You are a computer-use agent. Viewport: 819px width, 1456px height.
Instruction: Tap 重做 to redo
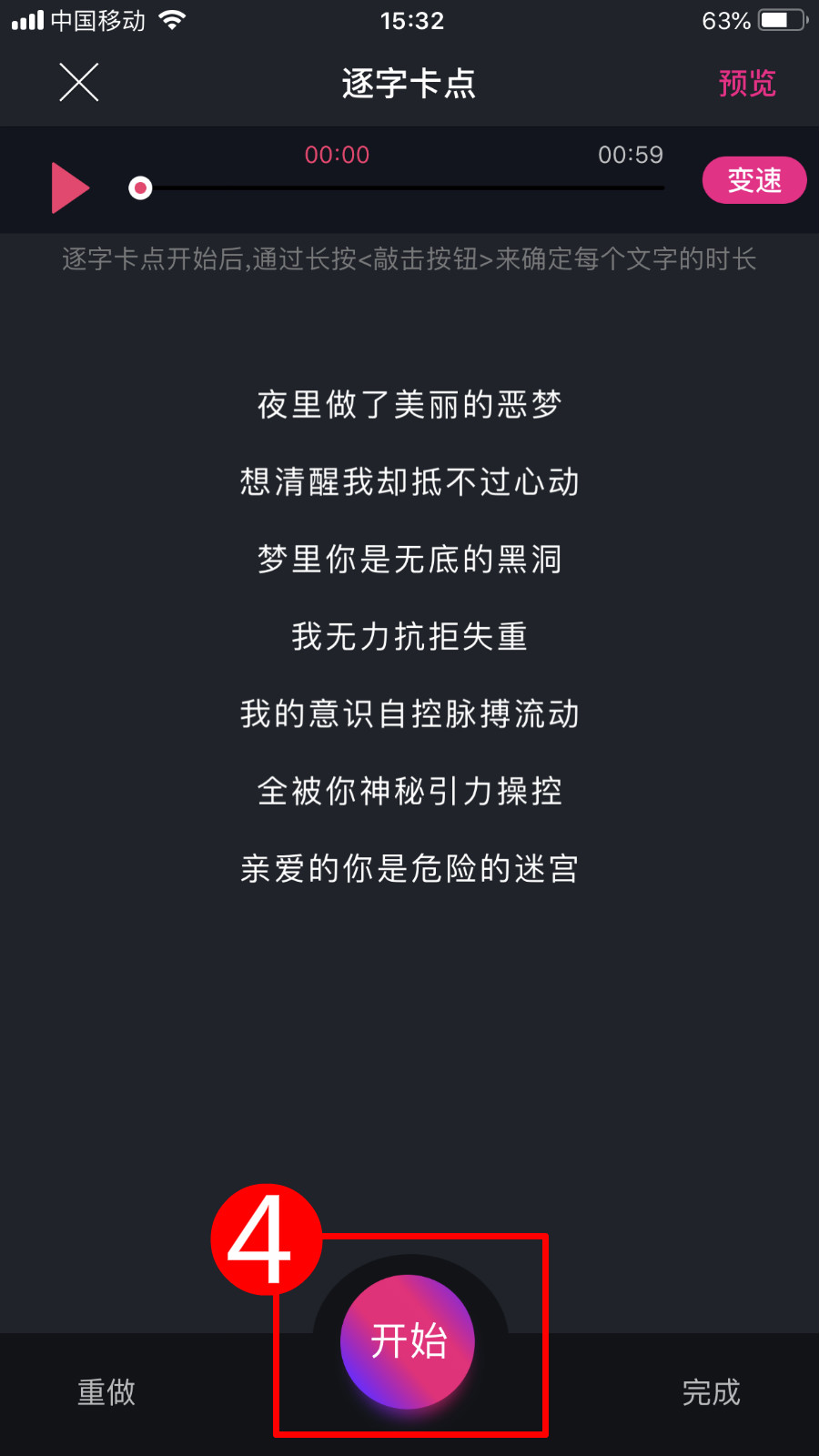coord(106,1391)
